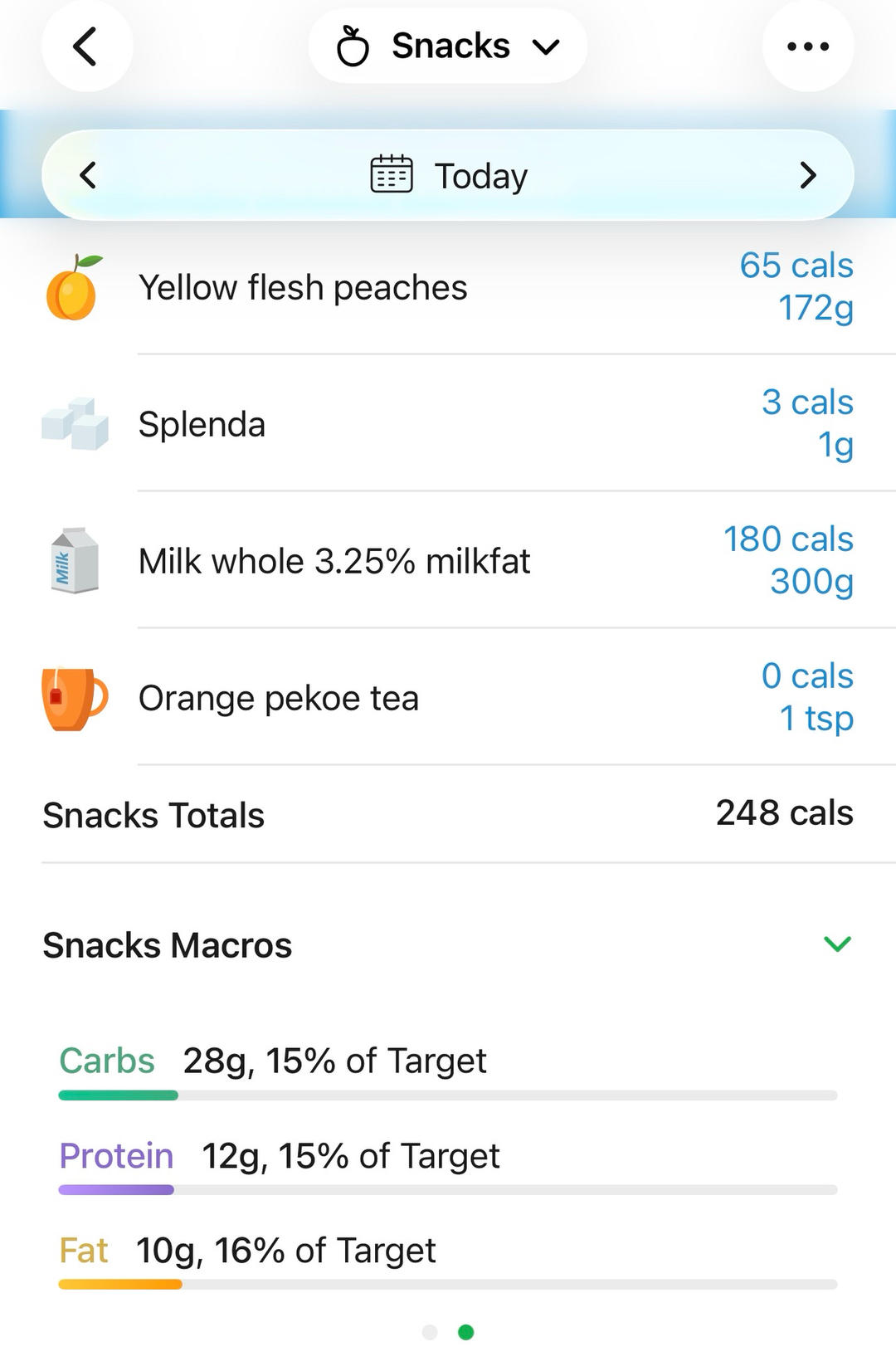
Task: Open the Splenda entry
Action: coord(448,424)
